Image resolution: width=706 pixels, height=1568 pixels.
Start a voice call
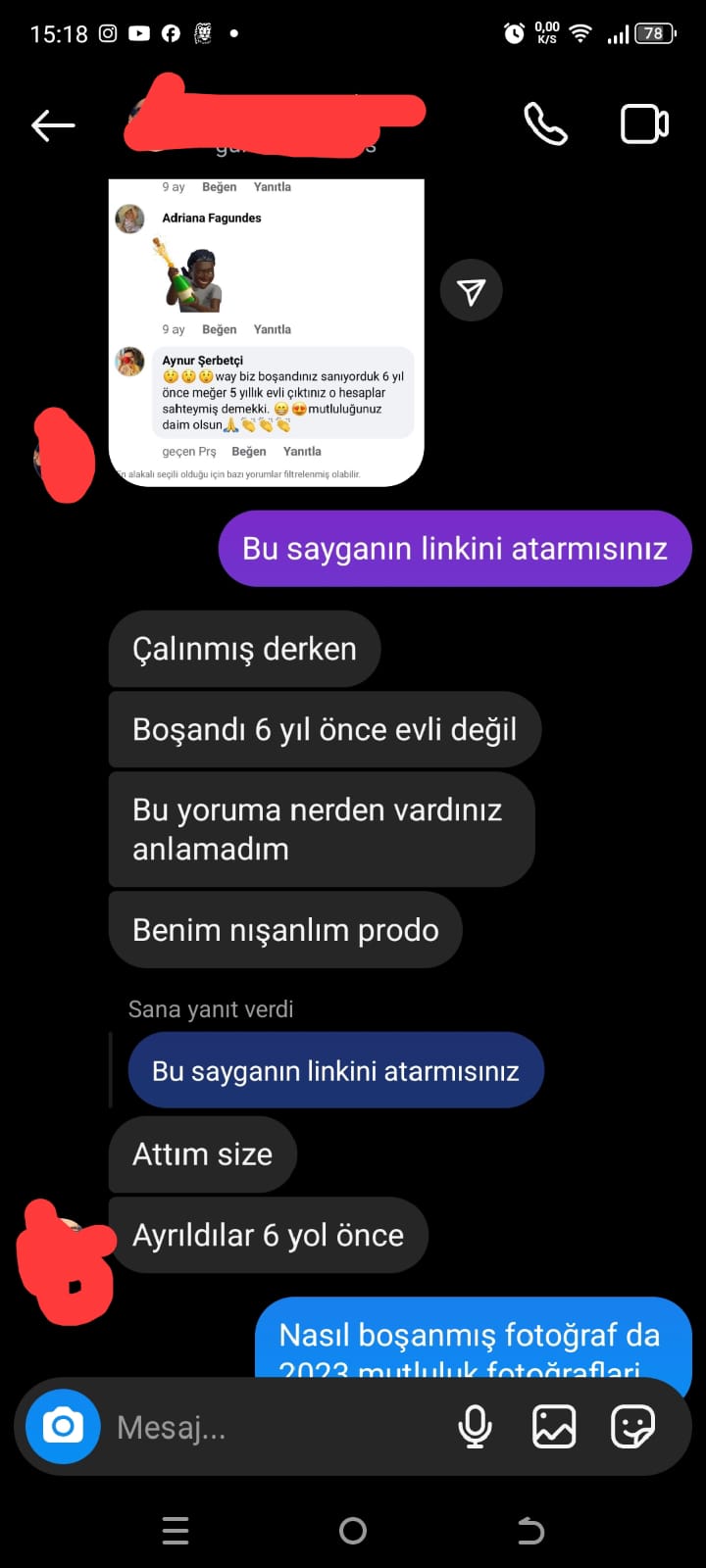point(545,125)
